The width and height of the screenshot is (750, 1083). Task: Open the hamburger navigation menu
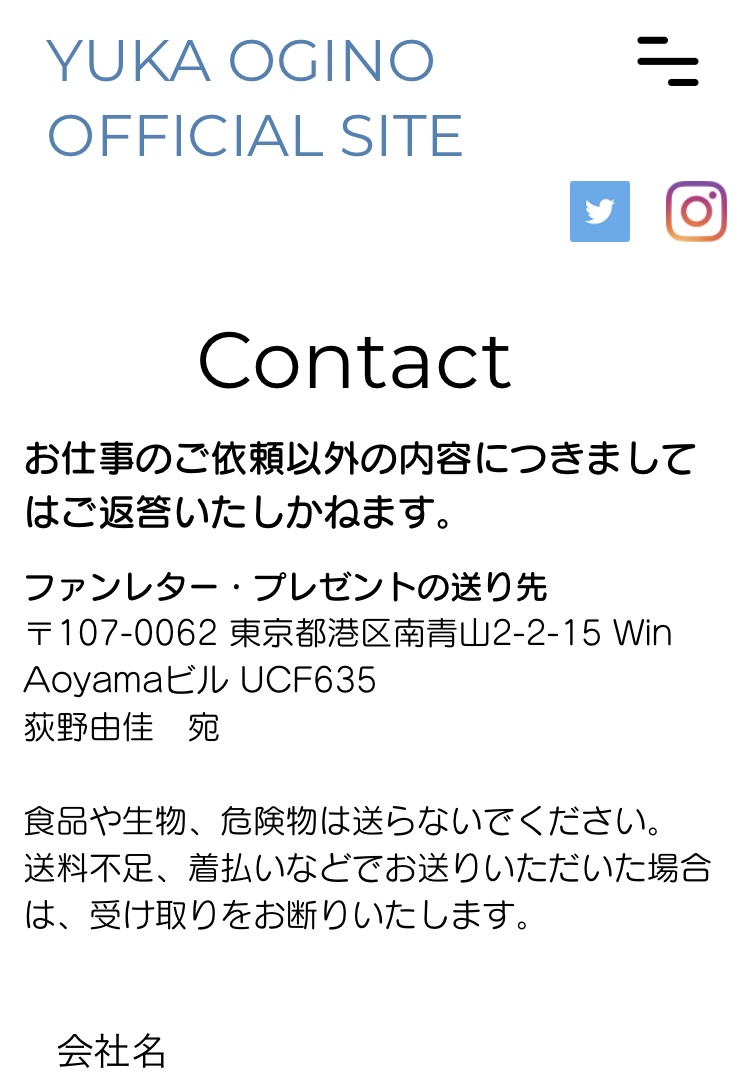click(x=668, y=61)
